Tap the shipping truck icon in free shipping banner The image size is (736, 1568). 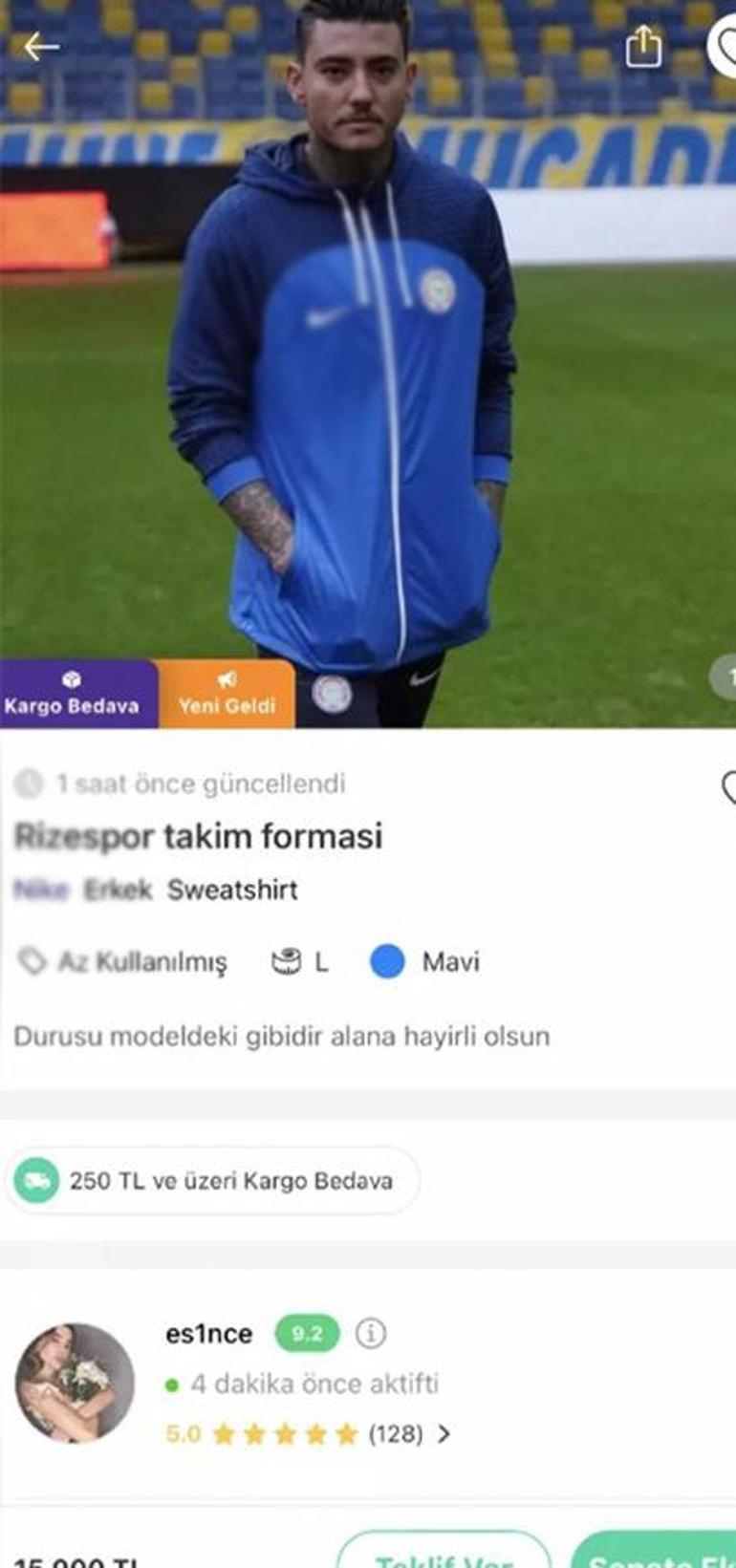pyautogui.click(x=35, y=1180)
